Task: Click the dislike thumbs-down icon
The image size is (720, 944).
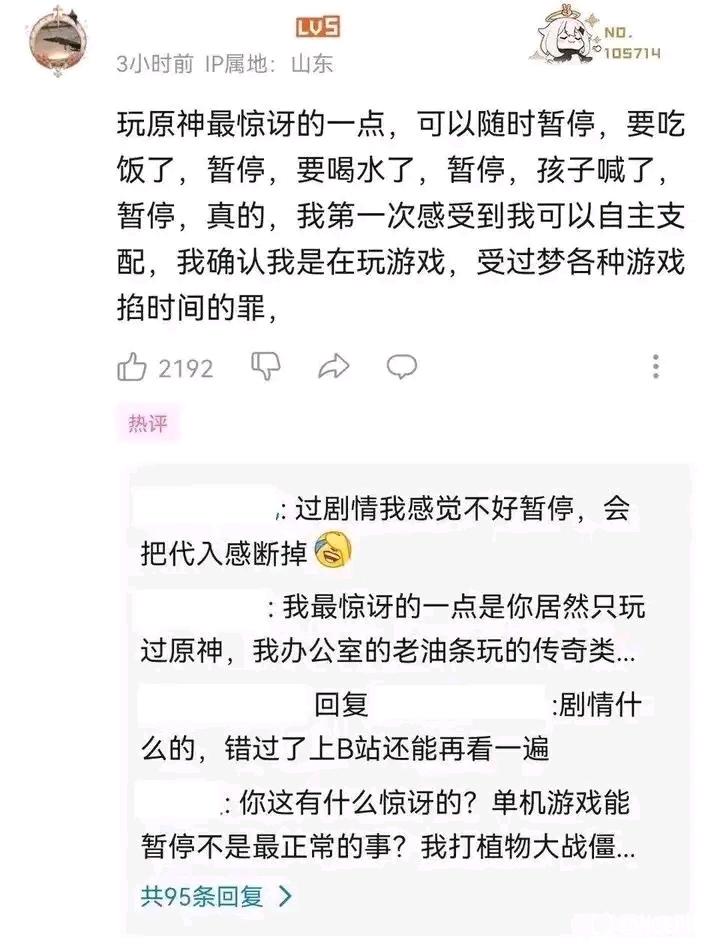Action: 266,367
